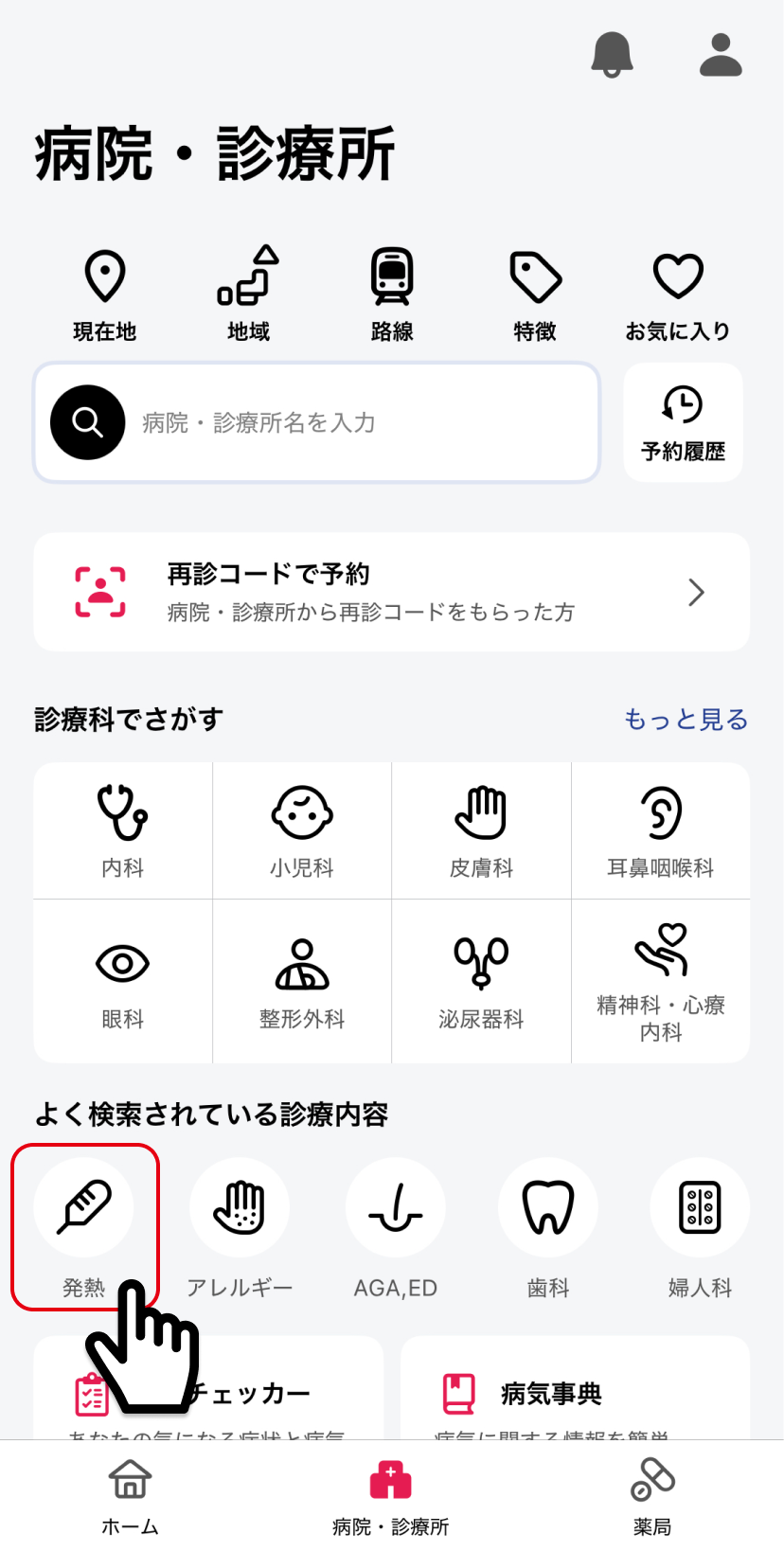Search hospitals by 路線
The image size is (784, 1551).
(392, 295)
